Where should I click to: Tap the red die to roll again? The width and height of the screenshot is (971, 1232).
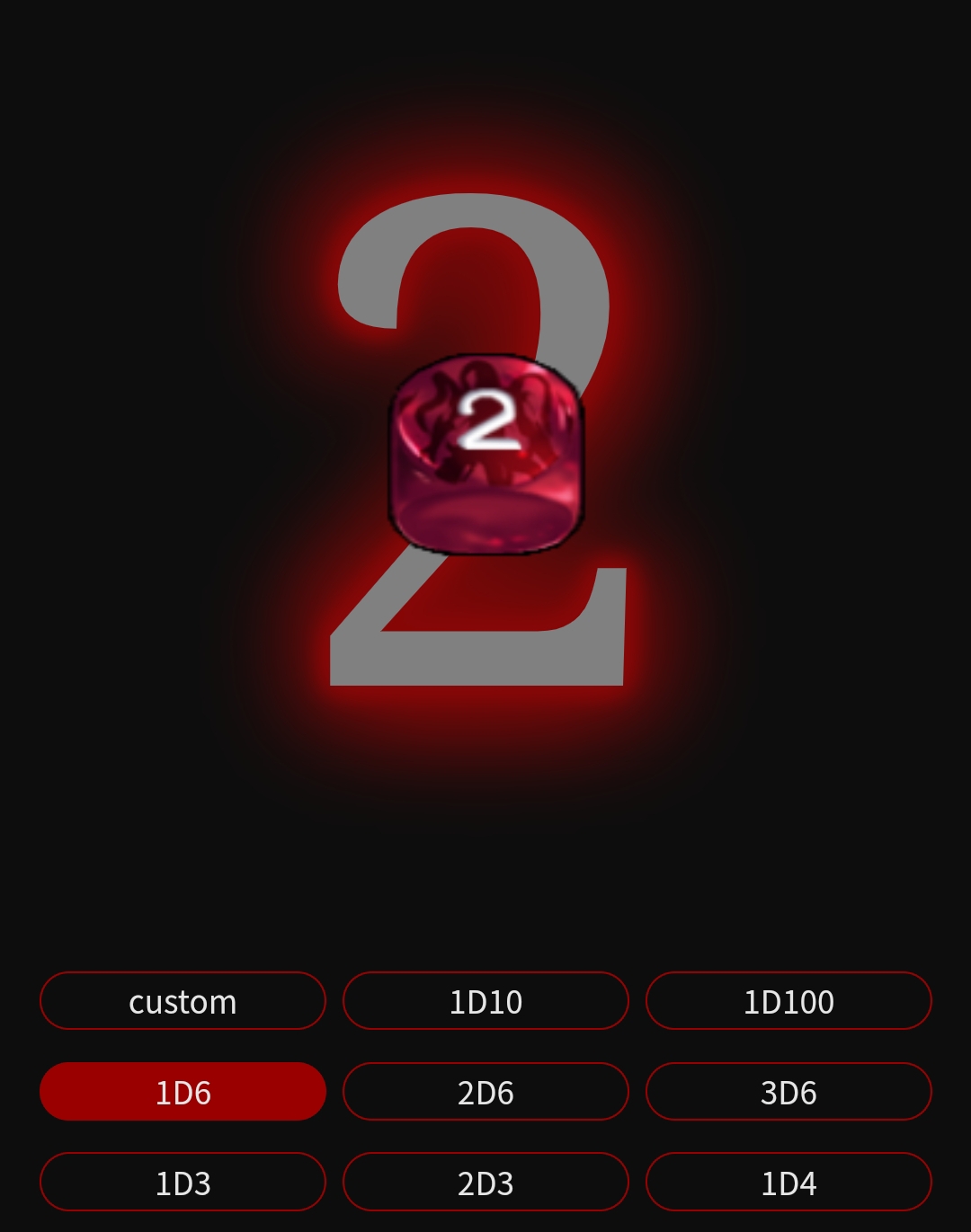[x=486, y=455]
